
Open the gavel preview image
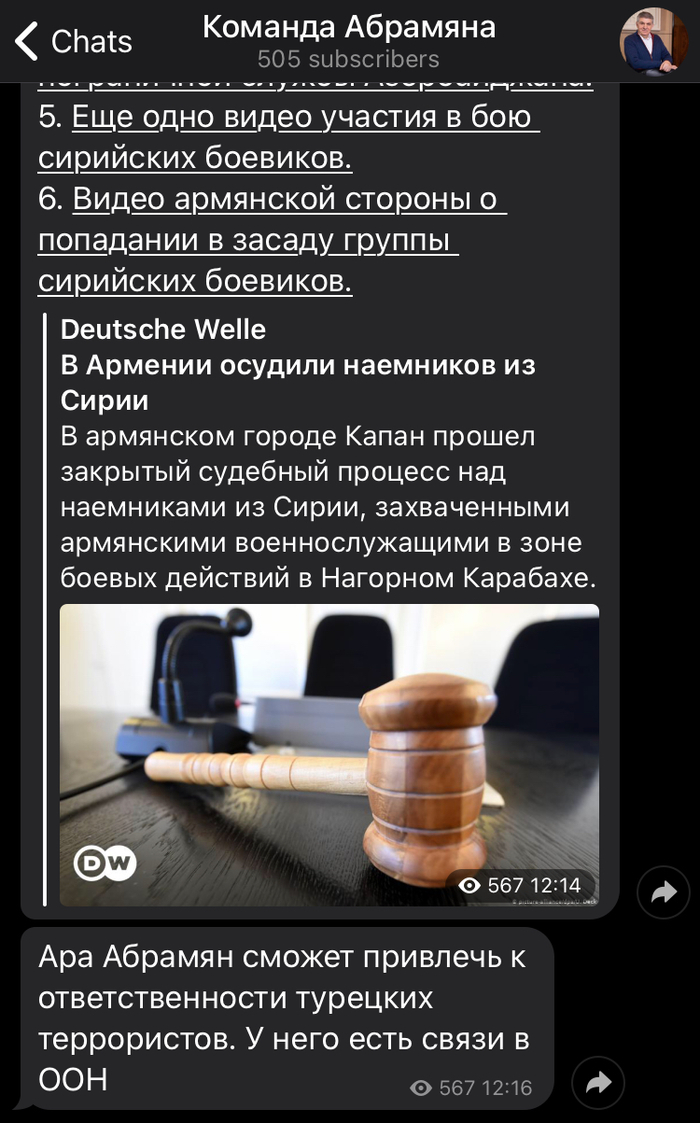tap(329, 754)
